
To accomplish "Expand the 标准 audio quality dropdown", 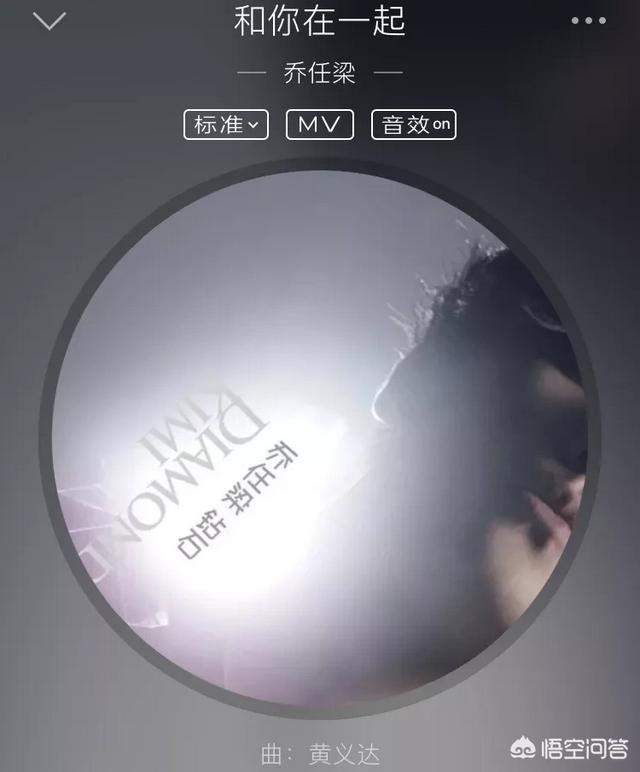I will point(226,124).
